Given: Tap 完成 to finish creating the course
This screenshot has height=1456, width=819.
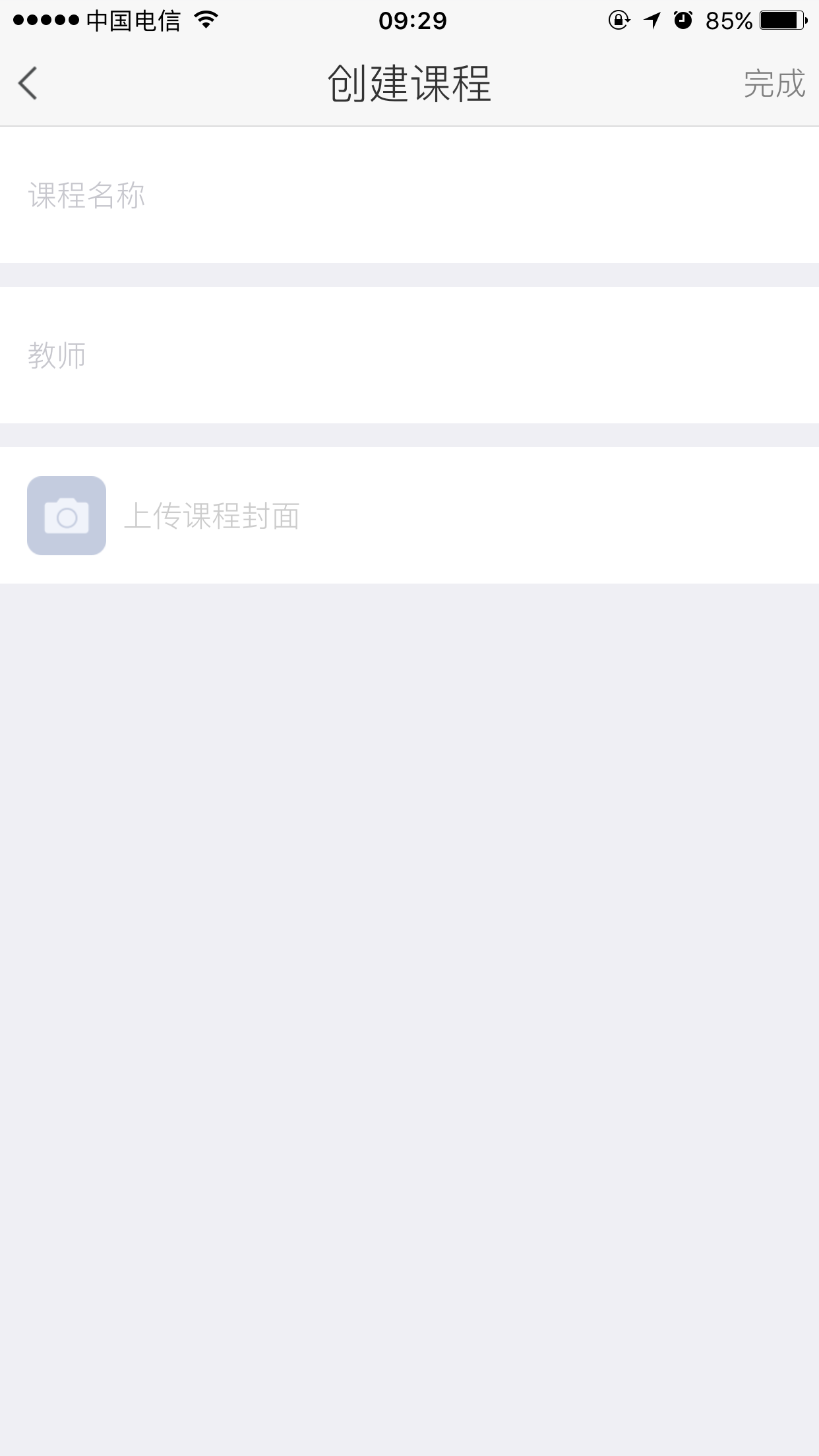Looking at the screenshot, I should (774, 84).
